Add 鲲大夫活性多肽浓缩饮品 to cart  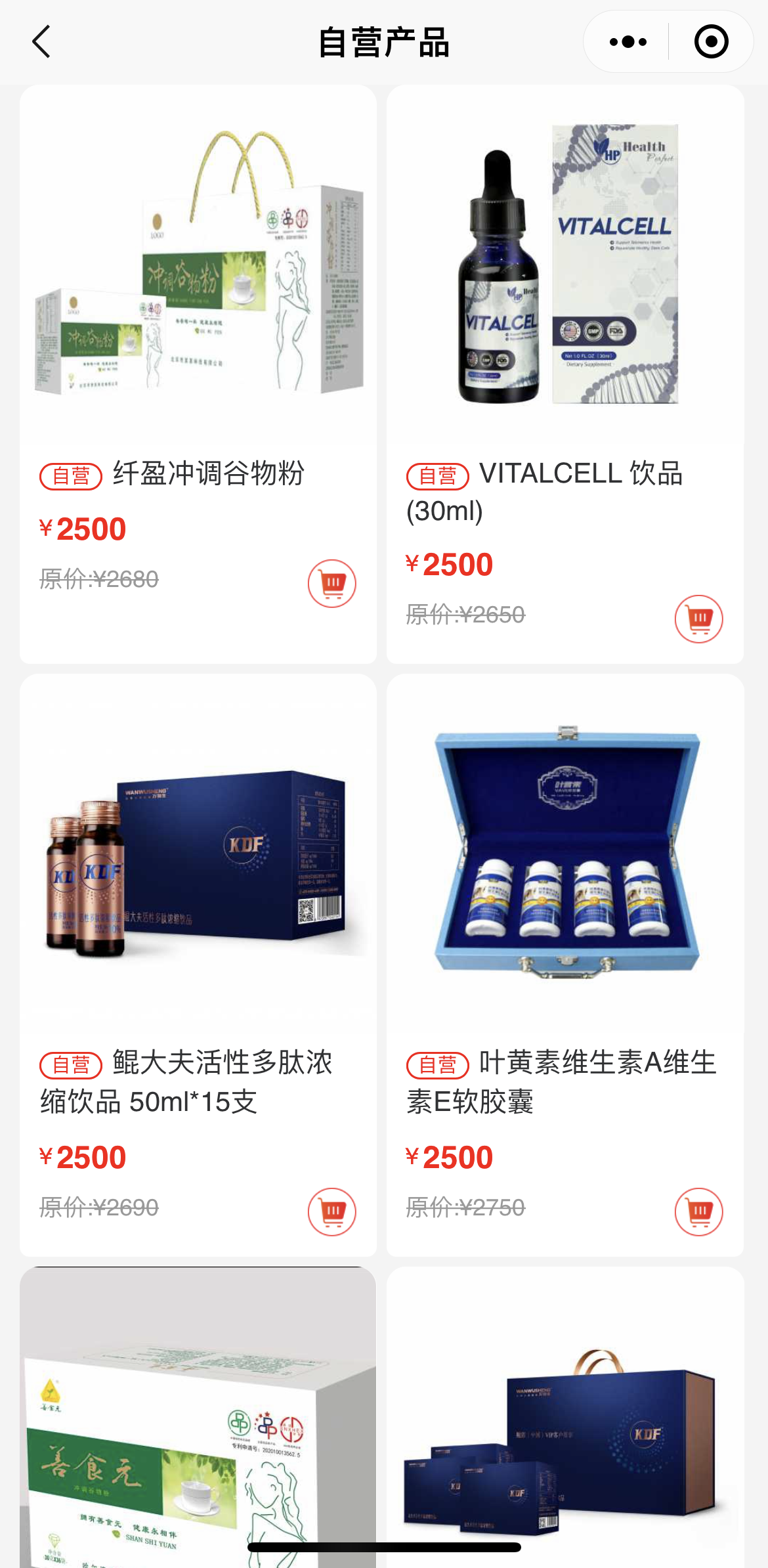coord(332,1211)
